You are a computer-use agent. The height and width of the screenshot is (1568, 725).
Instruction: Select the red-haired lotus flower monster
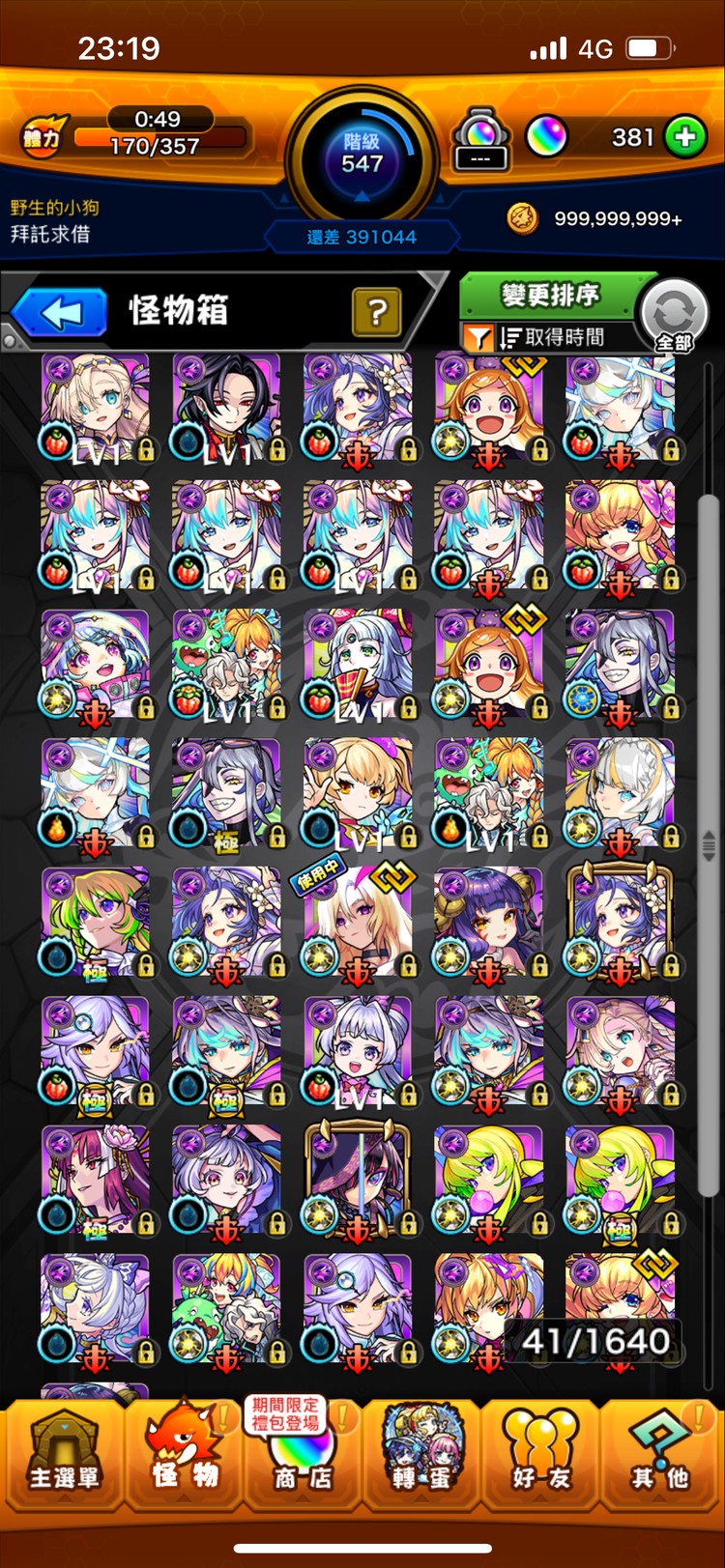tap(95, 1181)
